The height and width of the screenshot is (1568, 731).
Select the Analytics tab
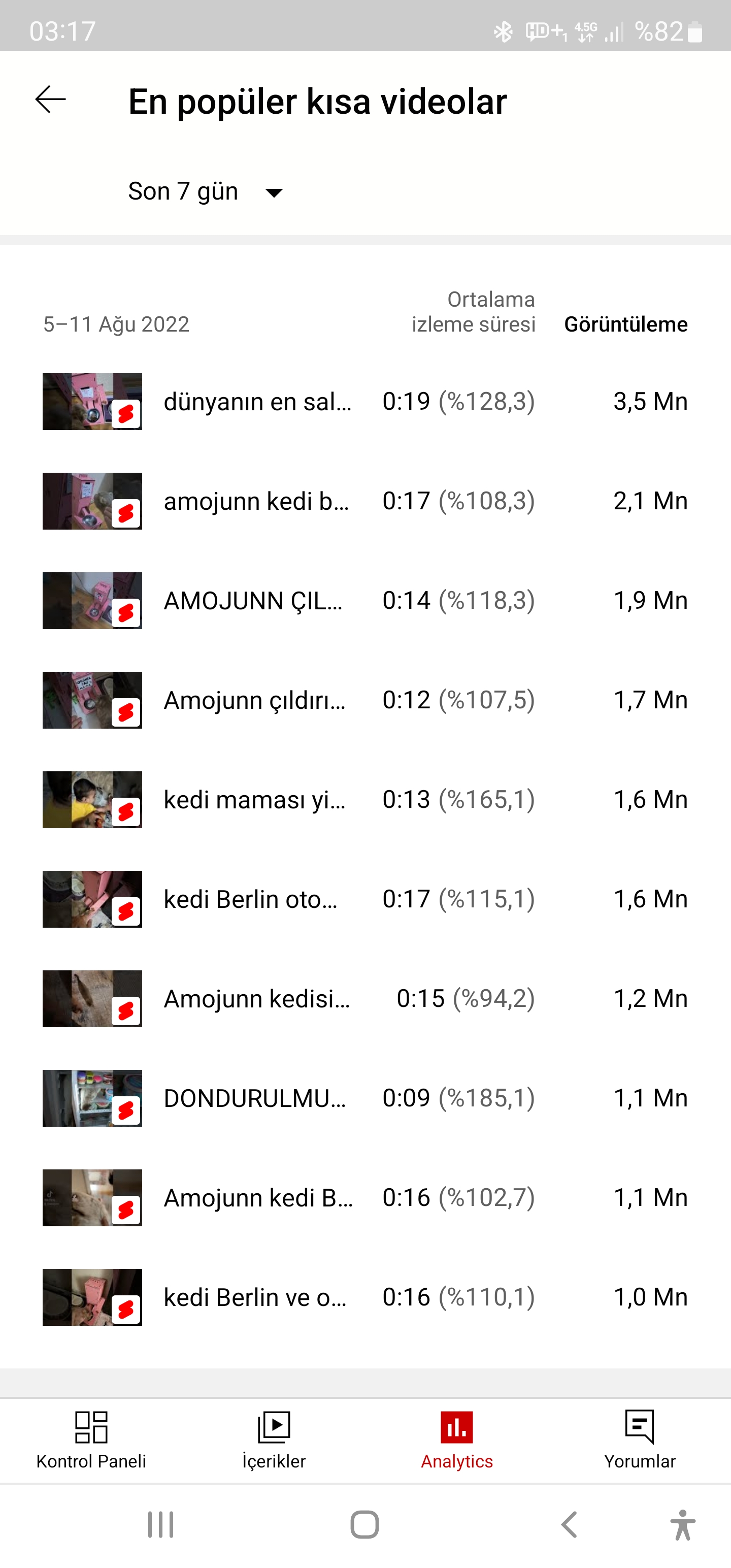coord(457,1440)
